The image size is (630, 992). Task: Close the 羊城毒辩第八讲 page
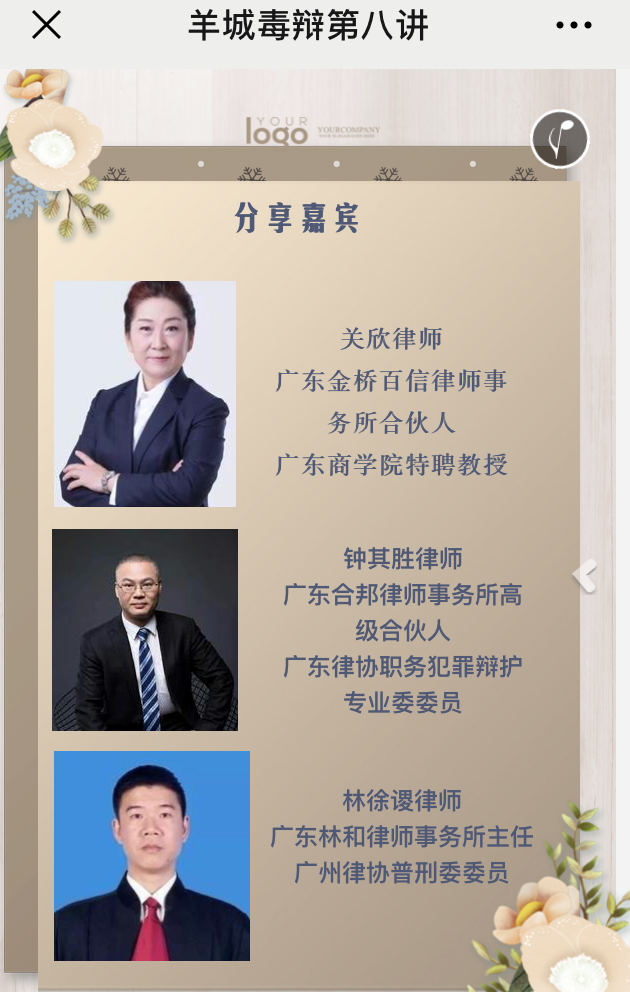coord(46,26)
